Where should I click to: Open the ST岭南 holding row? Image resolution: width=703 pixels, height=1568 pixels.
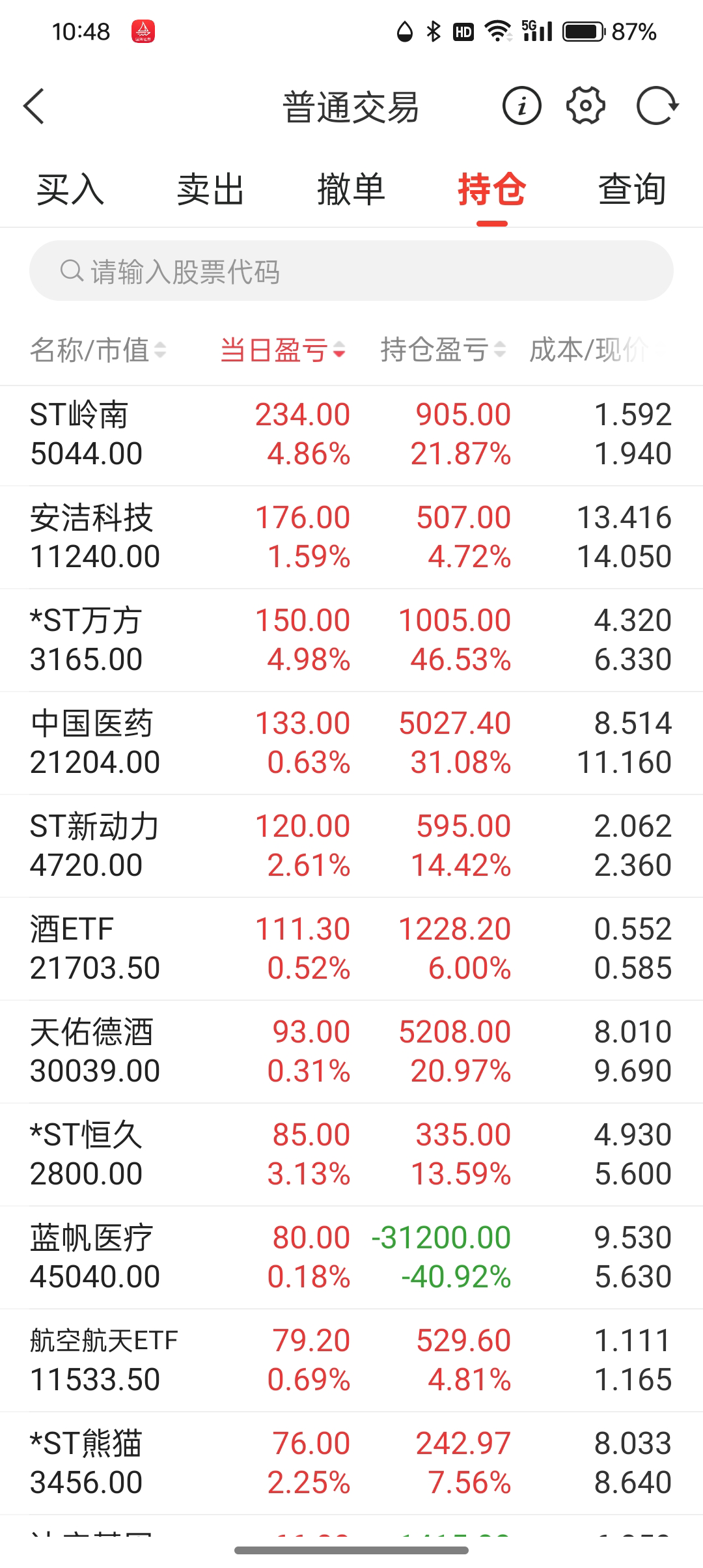(x=351, y=435)
